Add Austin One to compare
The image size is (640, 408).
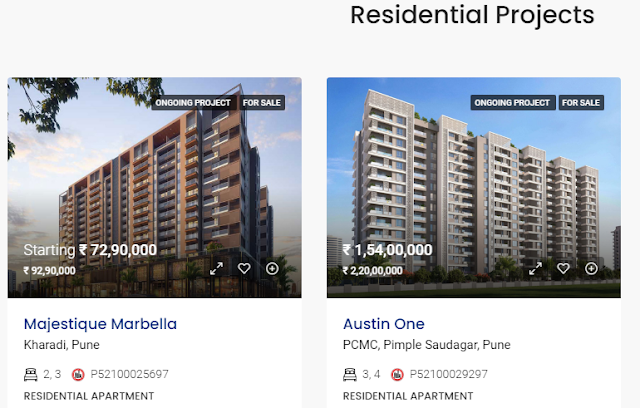591,268
